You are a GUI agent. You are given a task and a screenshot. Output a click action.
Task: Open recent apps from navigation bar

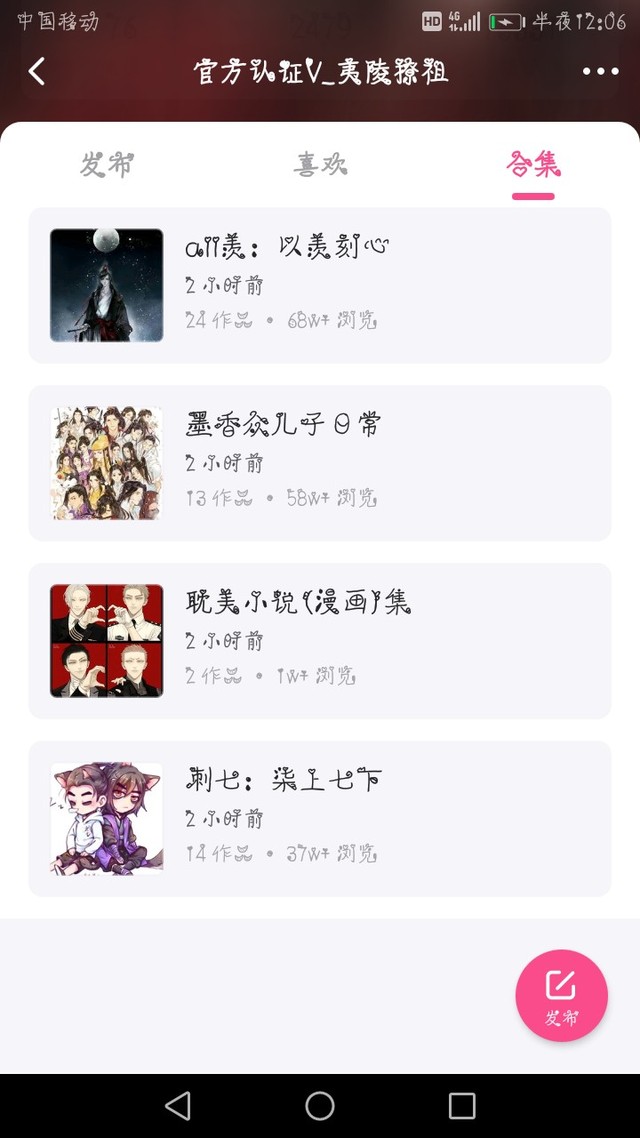462,1105
